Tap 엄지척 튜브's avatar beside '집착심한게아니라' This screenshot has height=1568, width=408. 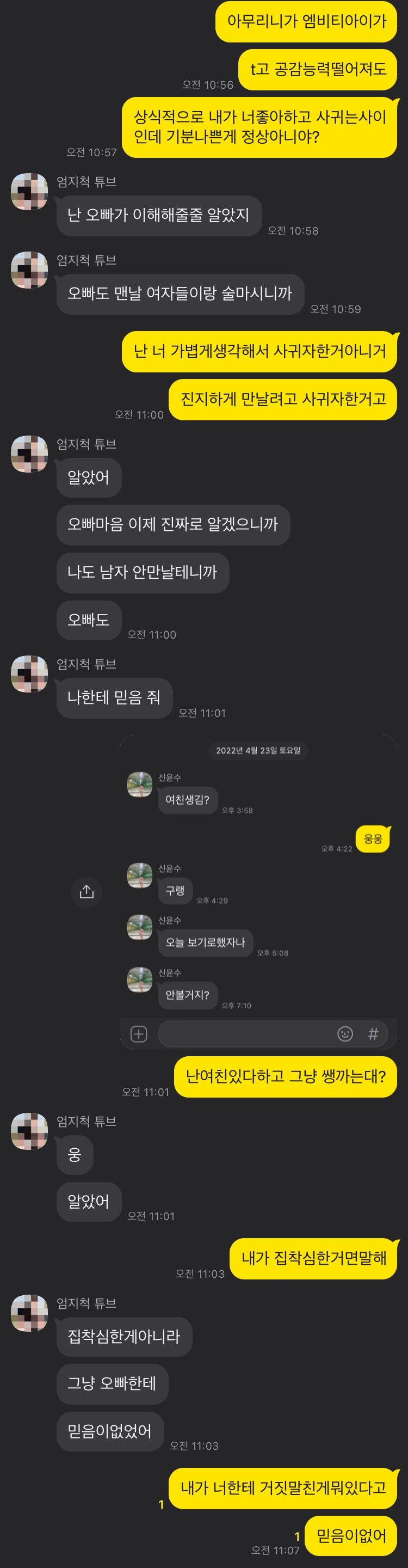tap(29, 1313)
